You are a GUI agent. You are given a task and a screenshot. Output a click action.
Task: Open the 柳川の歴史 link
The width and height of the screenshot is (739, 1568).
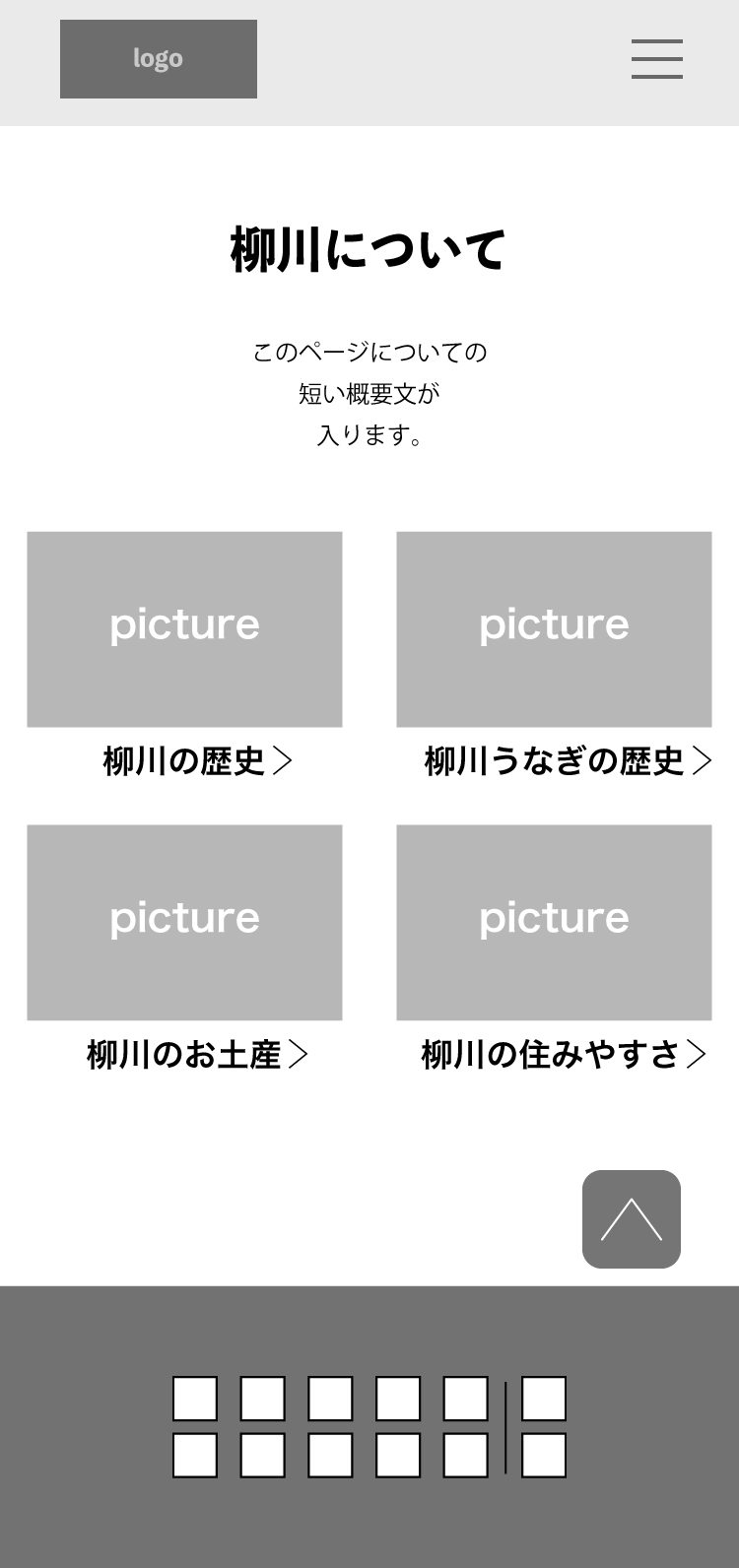[x=197, y=760]
